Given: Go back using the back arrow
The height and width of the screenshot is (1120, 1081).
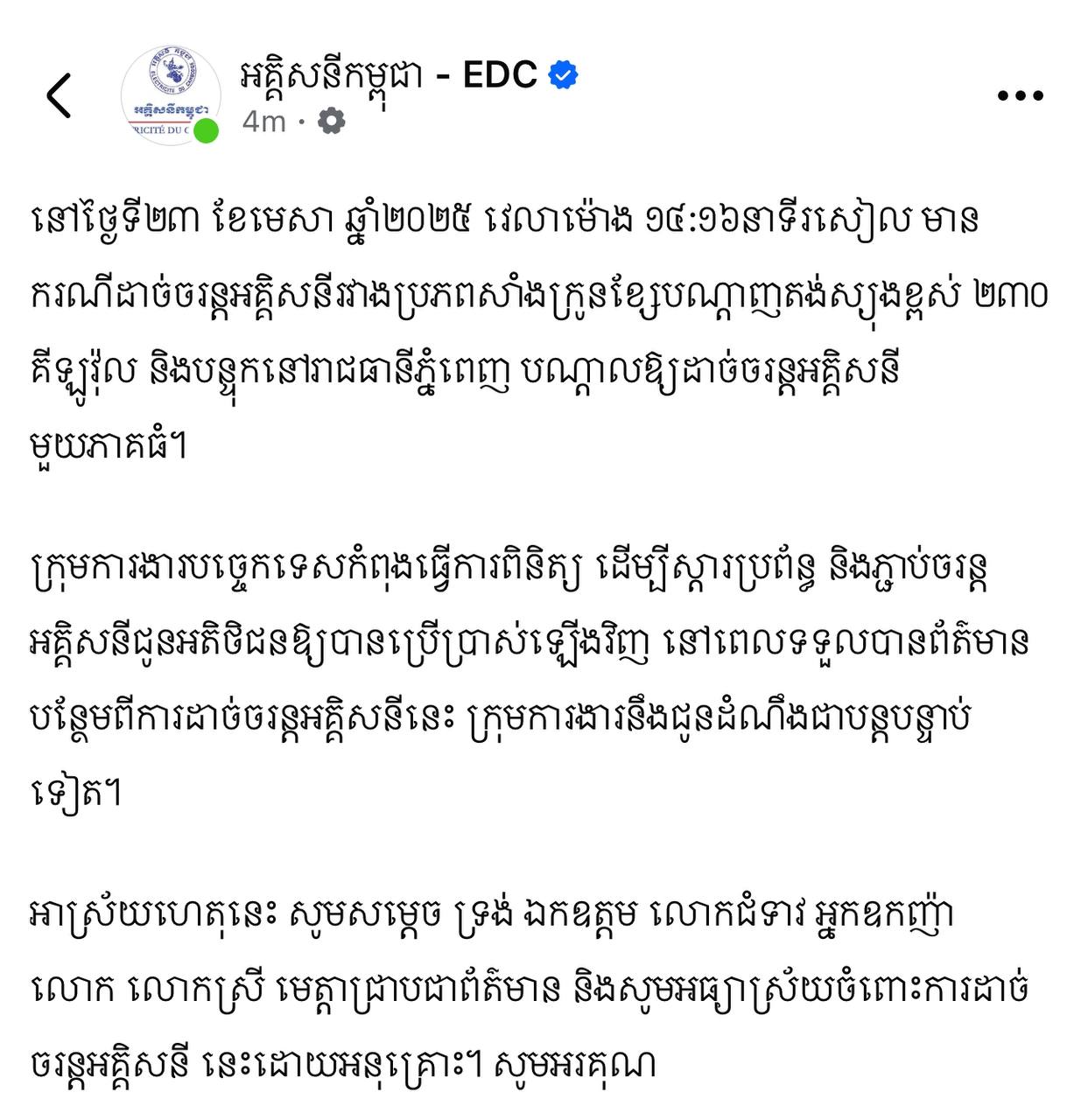Looking at the screenshot, I should [x=59, y=95].
